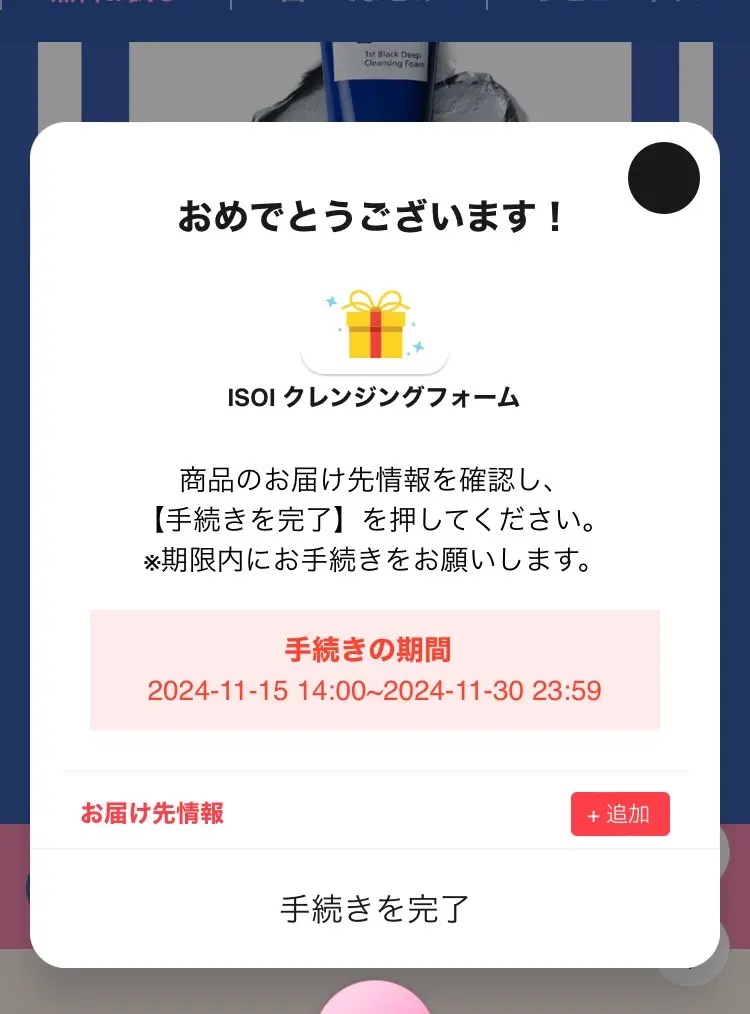The width and height of the screenshot is (750, 1014).
Task: Tap 手続きを完了 to finish the procedure
Action: (x=374, y=908)
